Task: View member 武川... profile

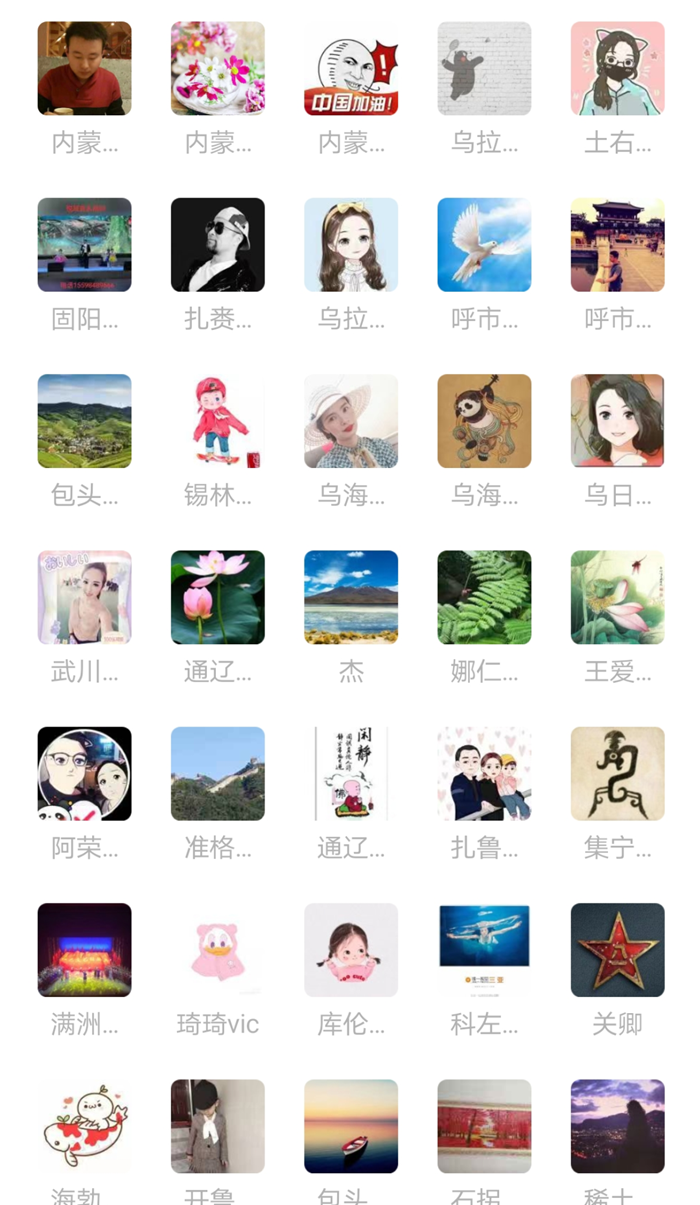Action: 84,597
